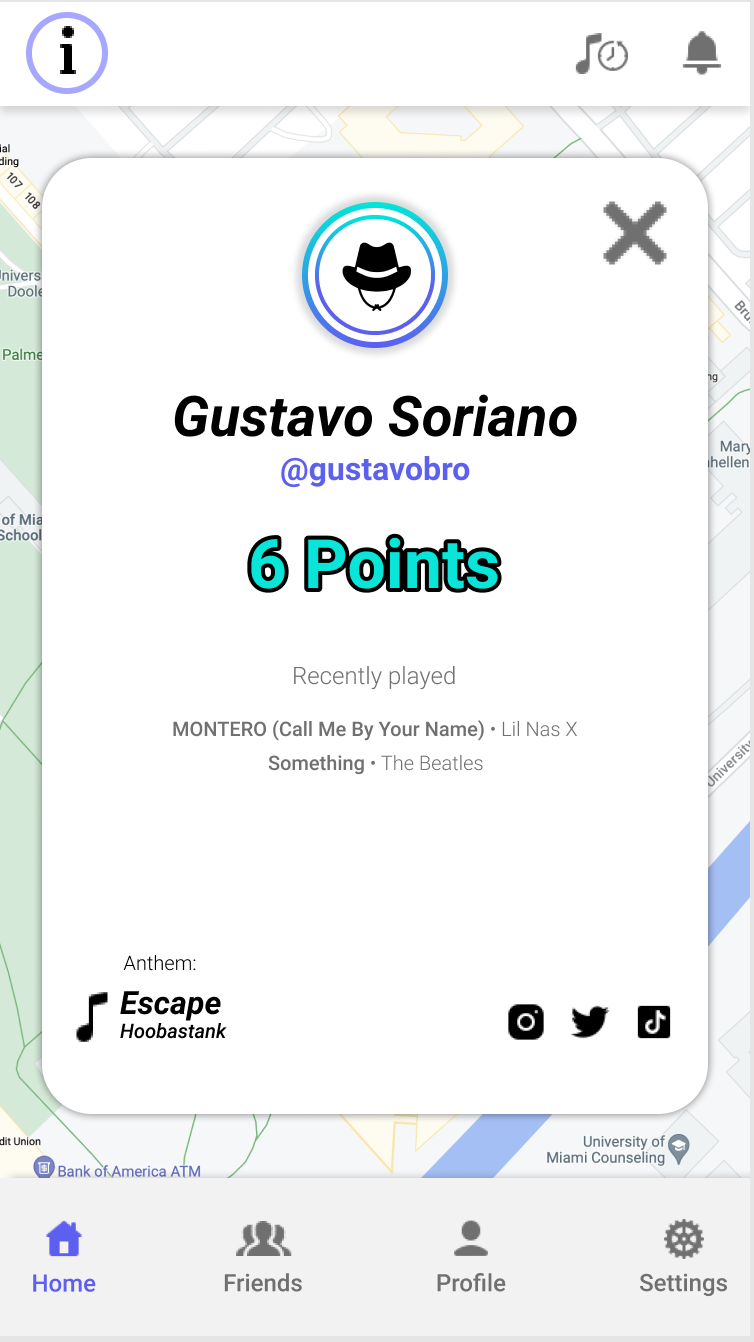The width and height of the screenshot is (754, 1342).
Task: Open Gustavo's Twitter profile
Action: click(589, 1022)
